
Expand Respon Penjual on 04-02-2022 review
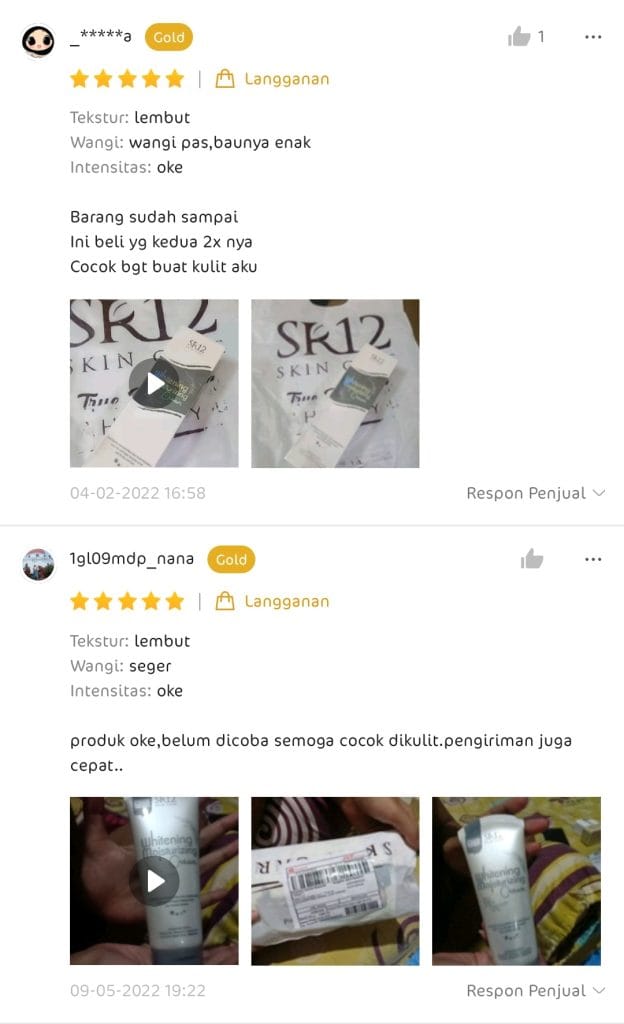point(536,493)
